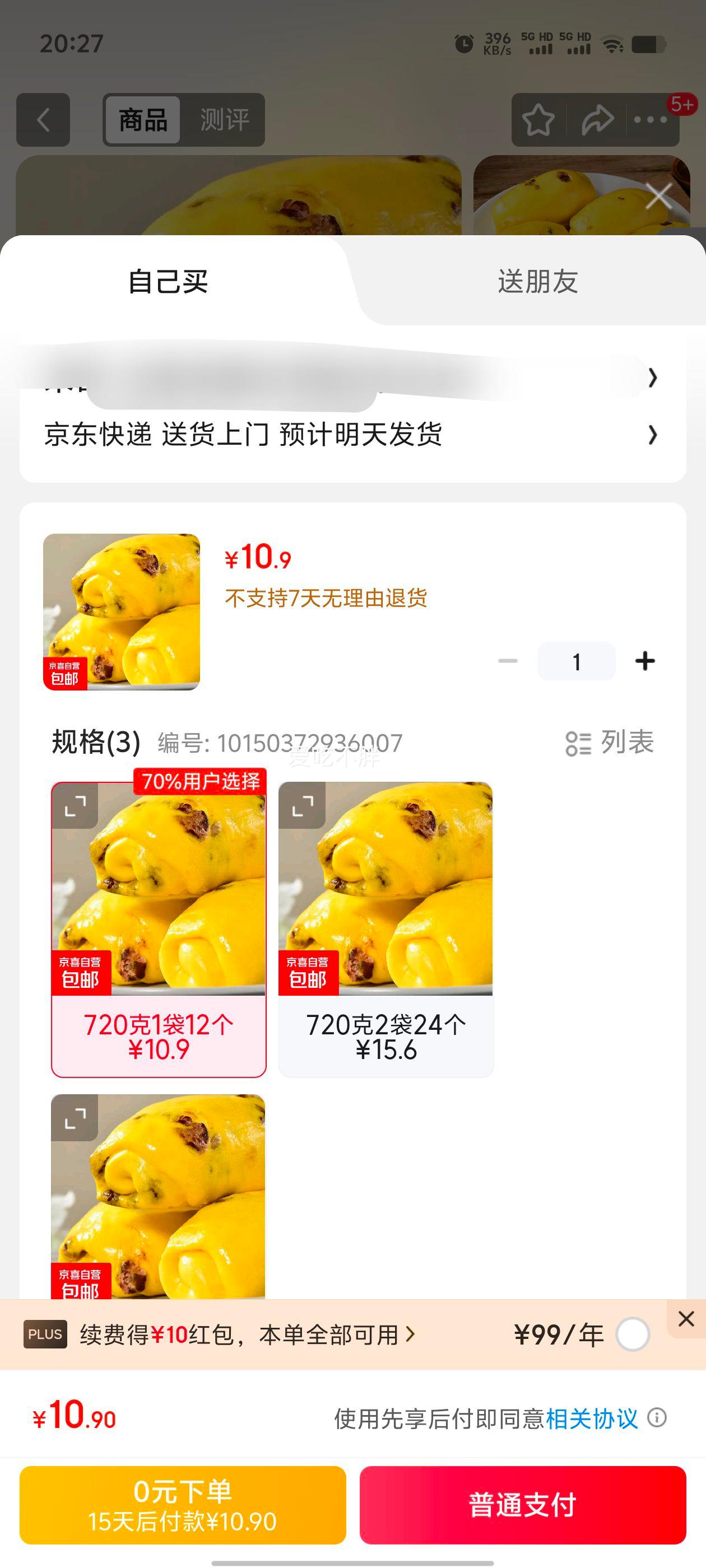Increase quantity with the plus button

click(x=644, y=661)
